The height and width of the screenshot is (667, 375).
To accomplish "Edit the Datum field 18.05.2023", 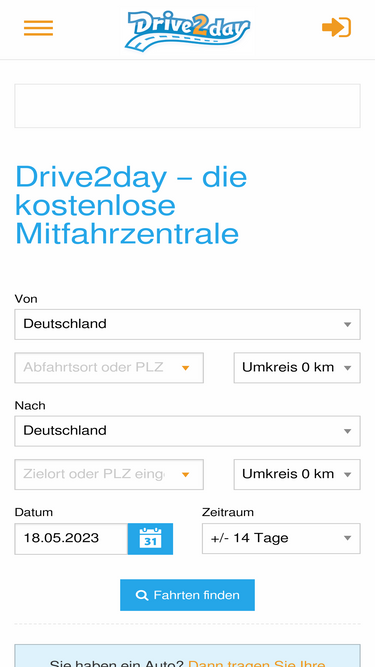I will [x=71, y=539].
